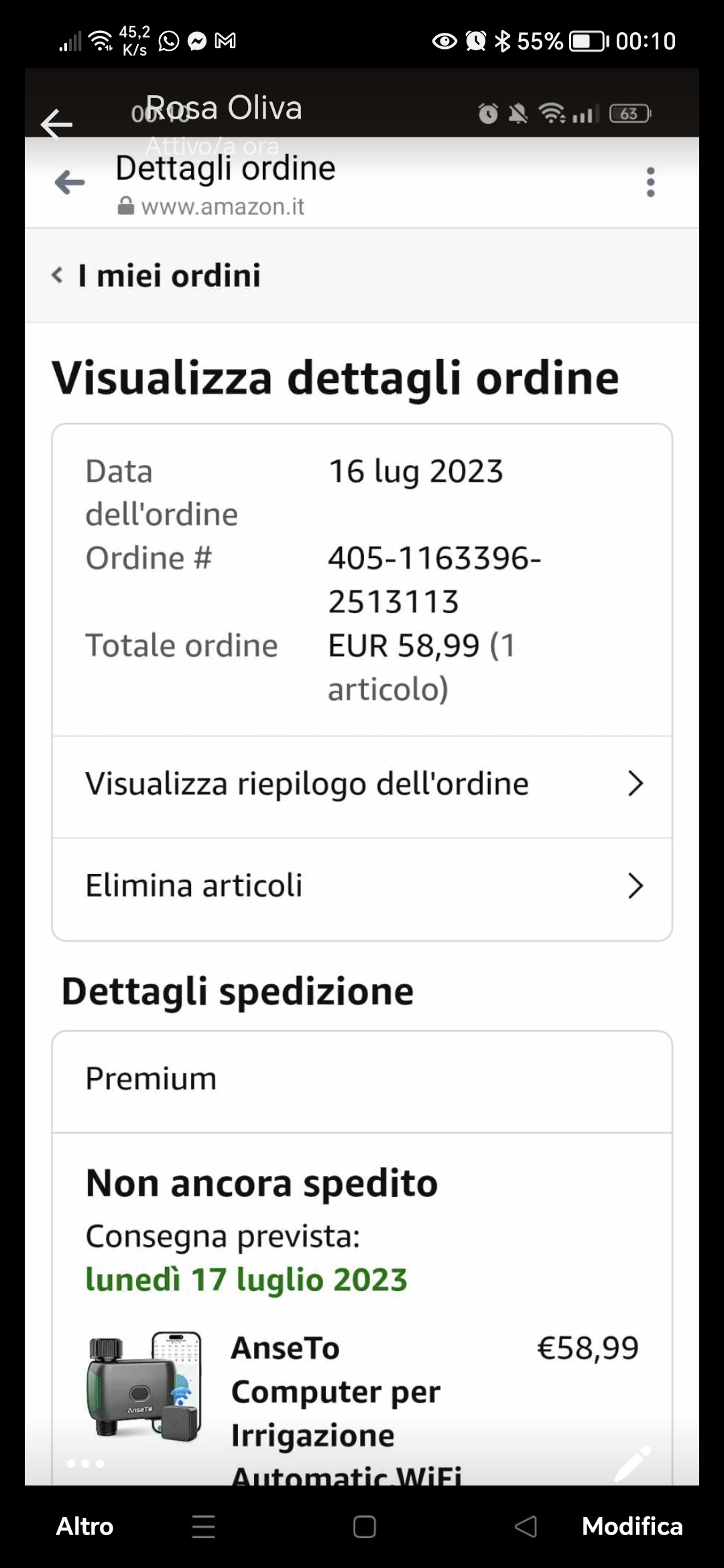Open the Altro options

[84, 1526]
